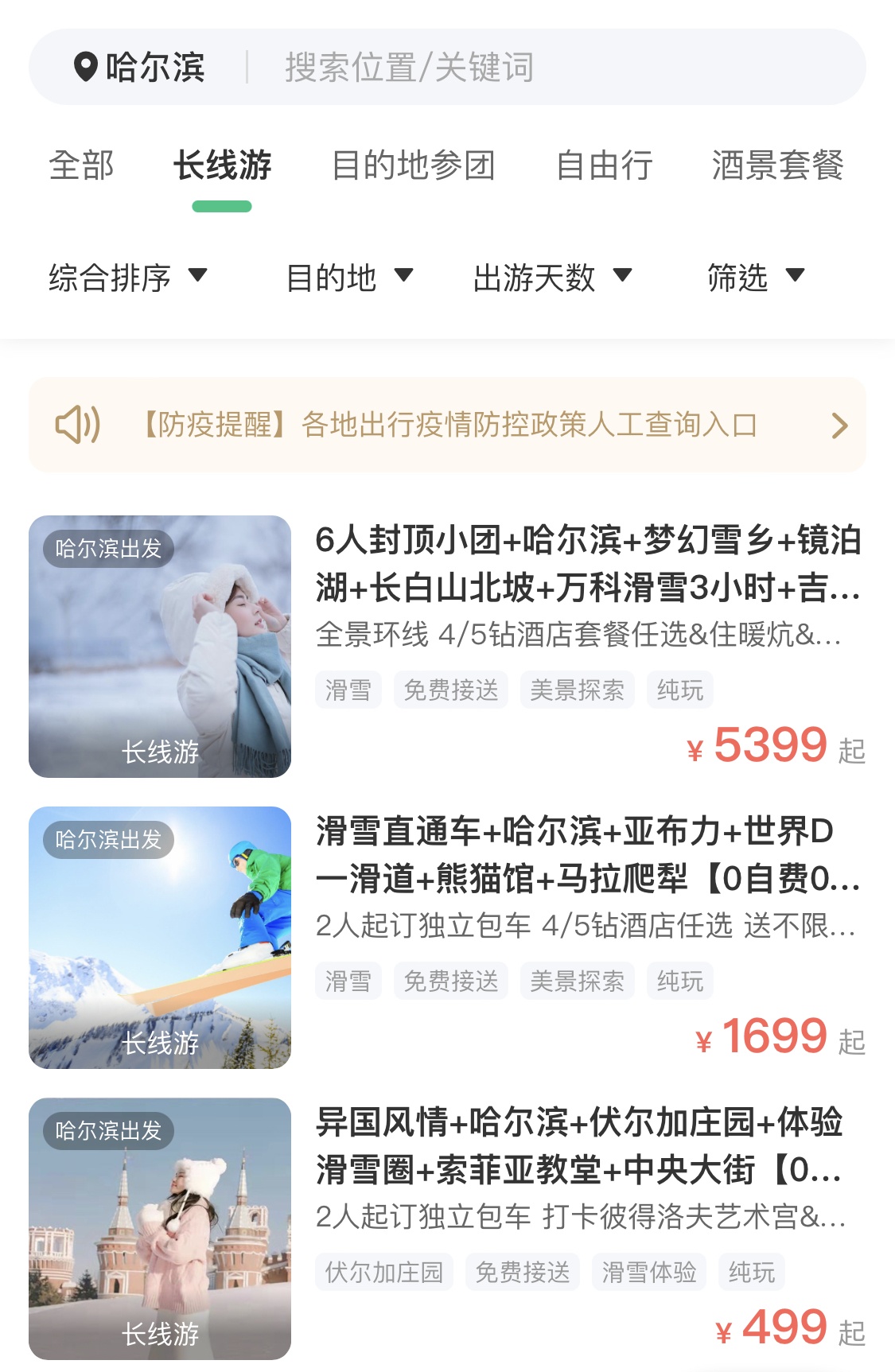The height and width of the screenshot is (1372, 895).
Task: Switch to the 目的地参团 tab
Action: pyautogui.click(x=413, y=165)
